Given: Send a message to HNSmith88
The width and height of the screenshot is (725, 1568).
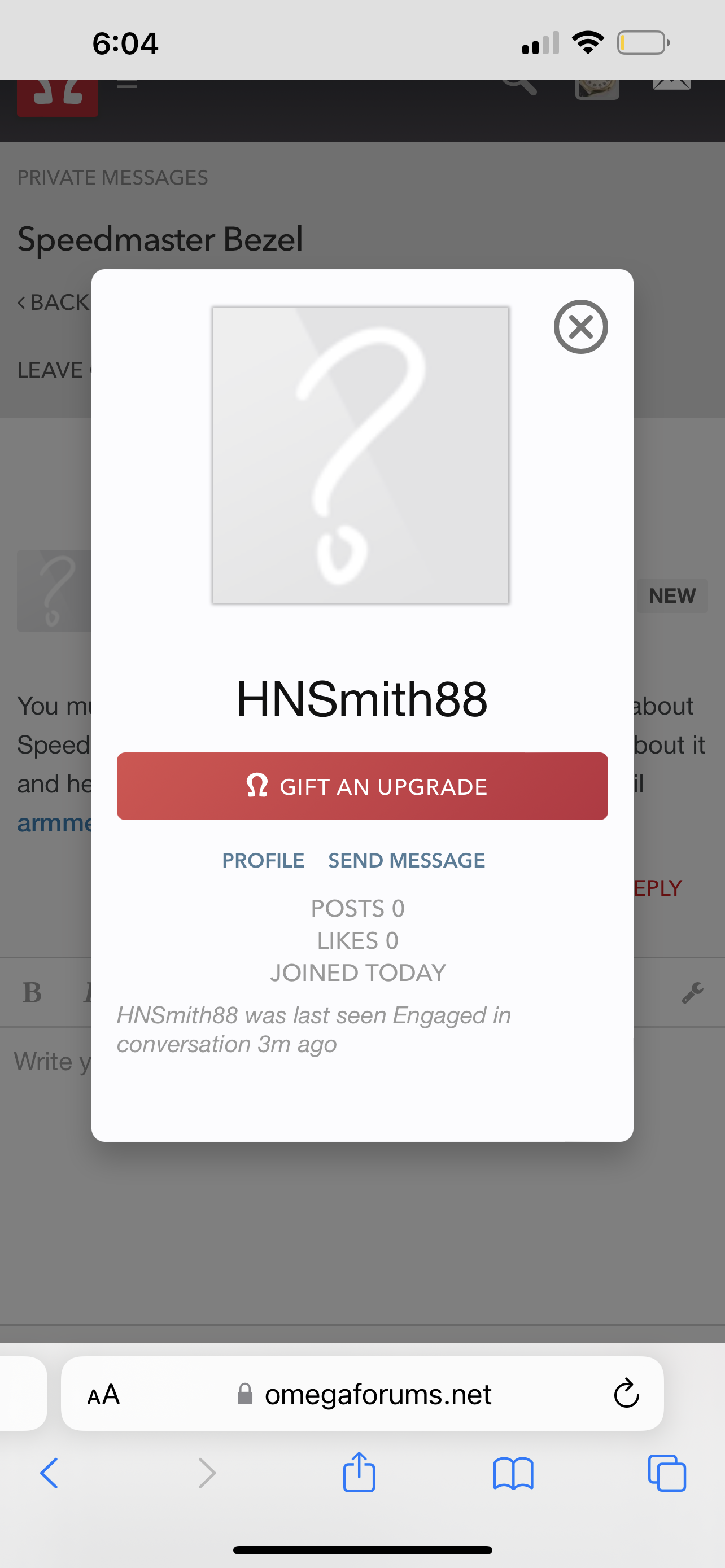Looking at the screenshot, I should pyautogui.click(x=407, y=860).
